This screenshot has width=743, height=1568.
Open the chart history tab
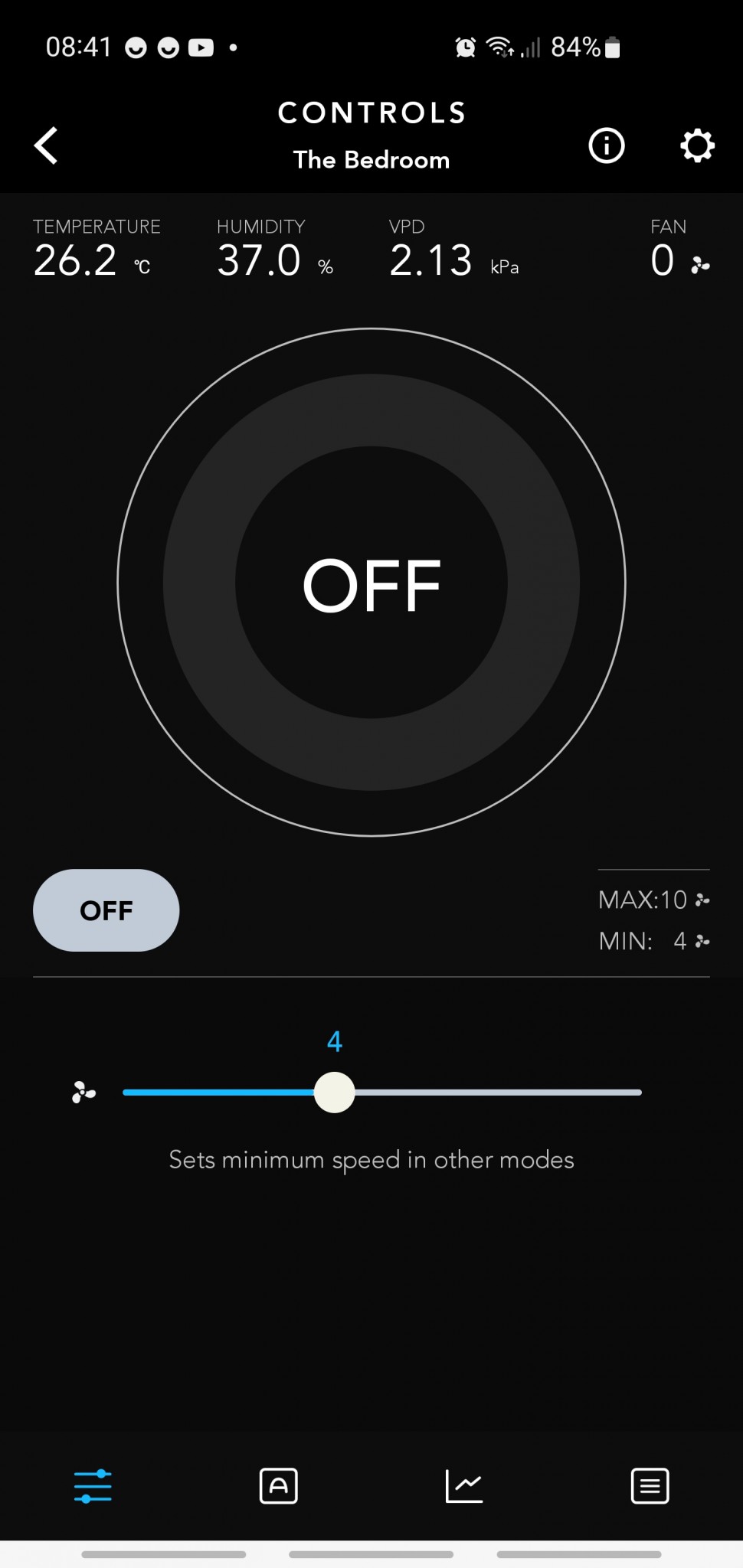[x=464, y=1486]
